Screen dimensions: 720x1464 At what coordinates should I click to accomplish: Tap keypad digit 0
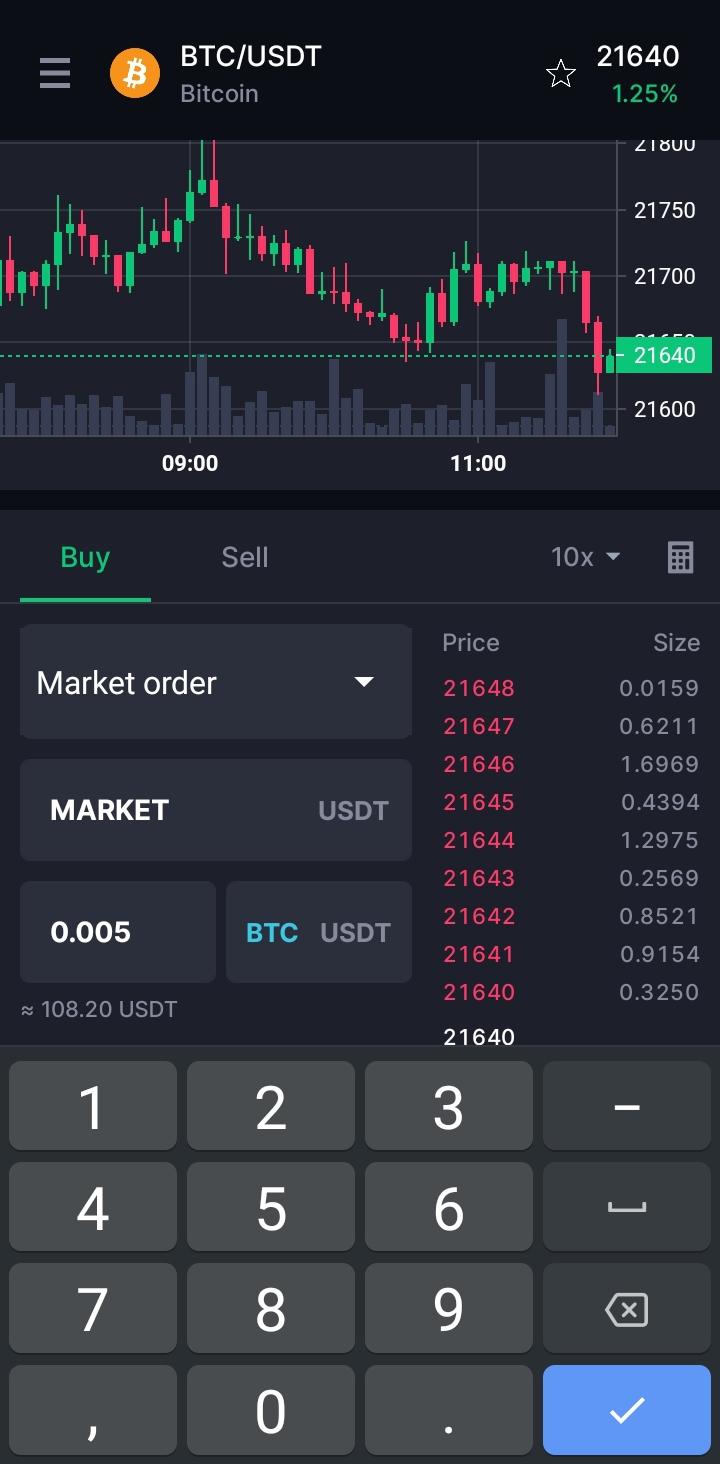click(x=271, y=1410)
